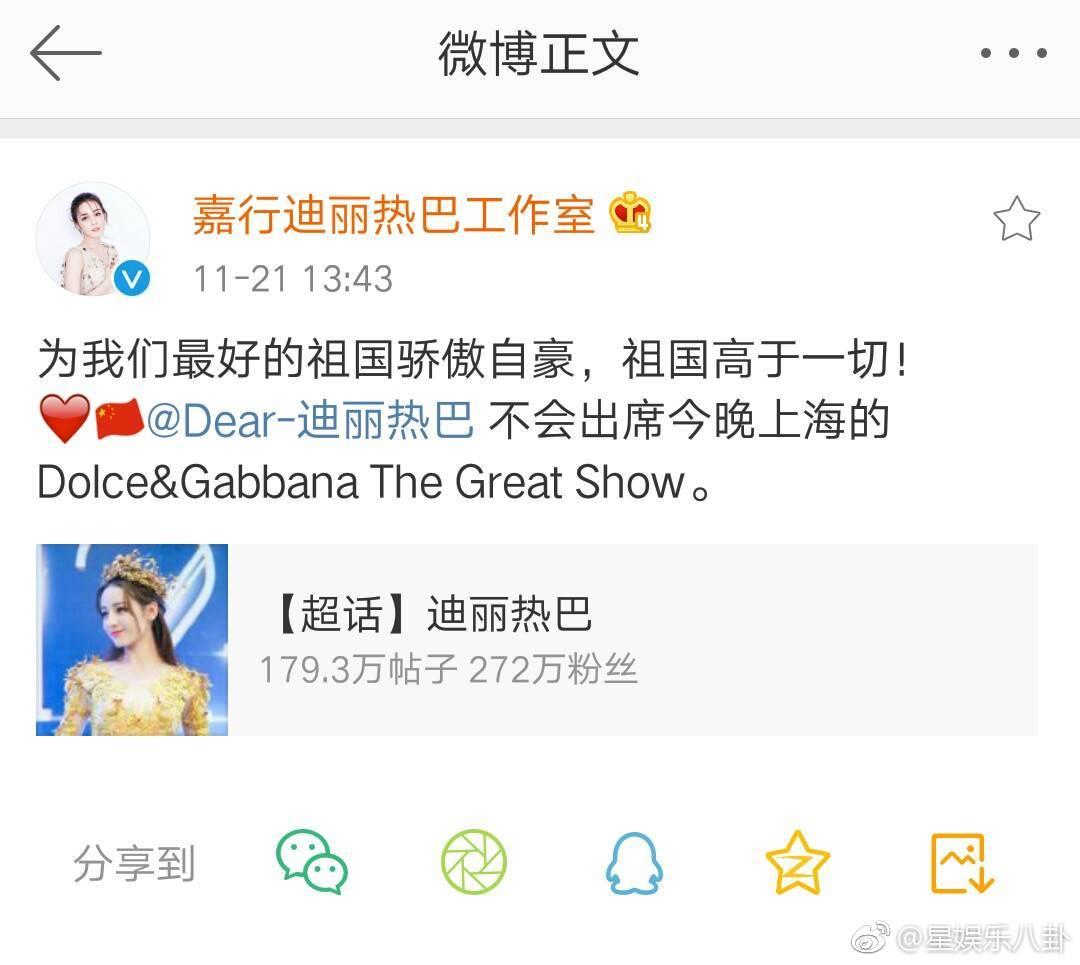The width and height of the screenshot is (1080, 965).
Task: Open 嘉行迪丽热巴工作室 profile avatar
Action: (x=93, y=240)
